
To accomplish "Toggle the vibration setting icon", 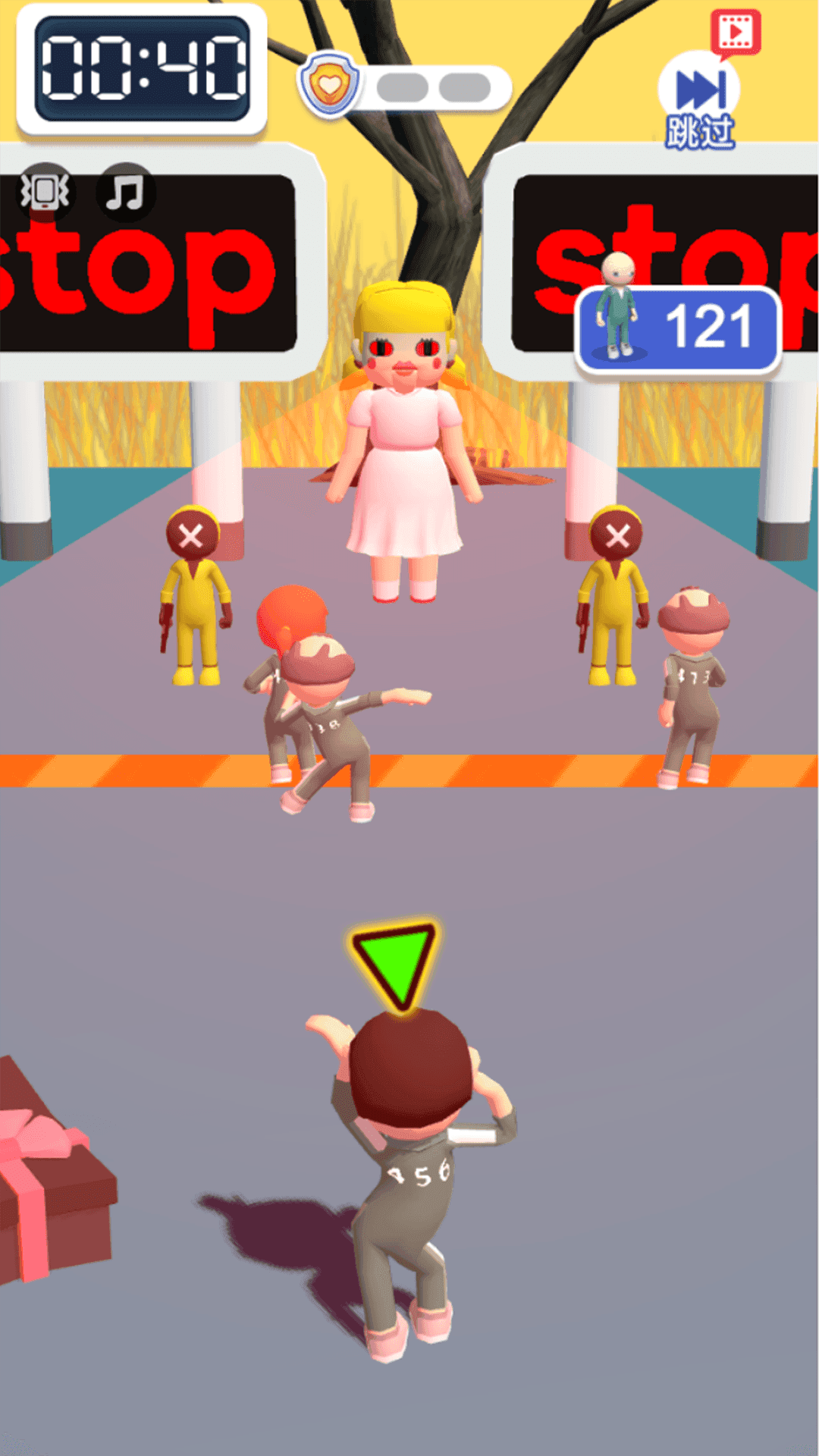I will click(x=45, y=191).
